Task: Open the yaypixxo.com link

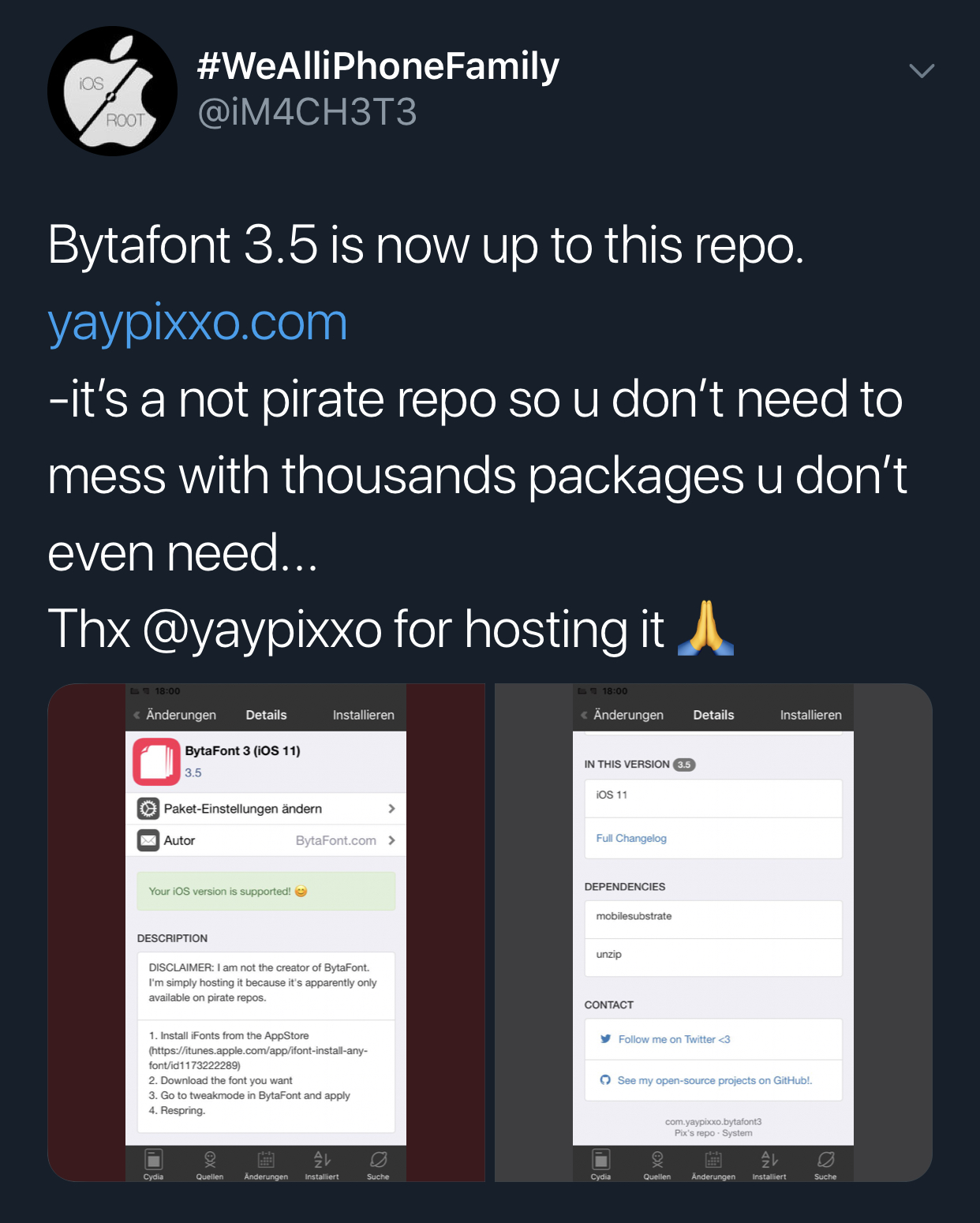Action: point(197,322)
